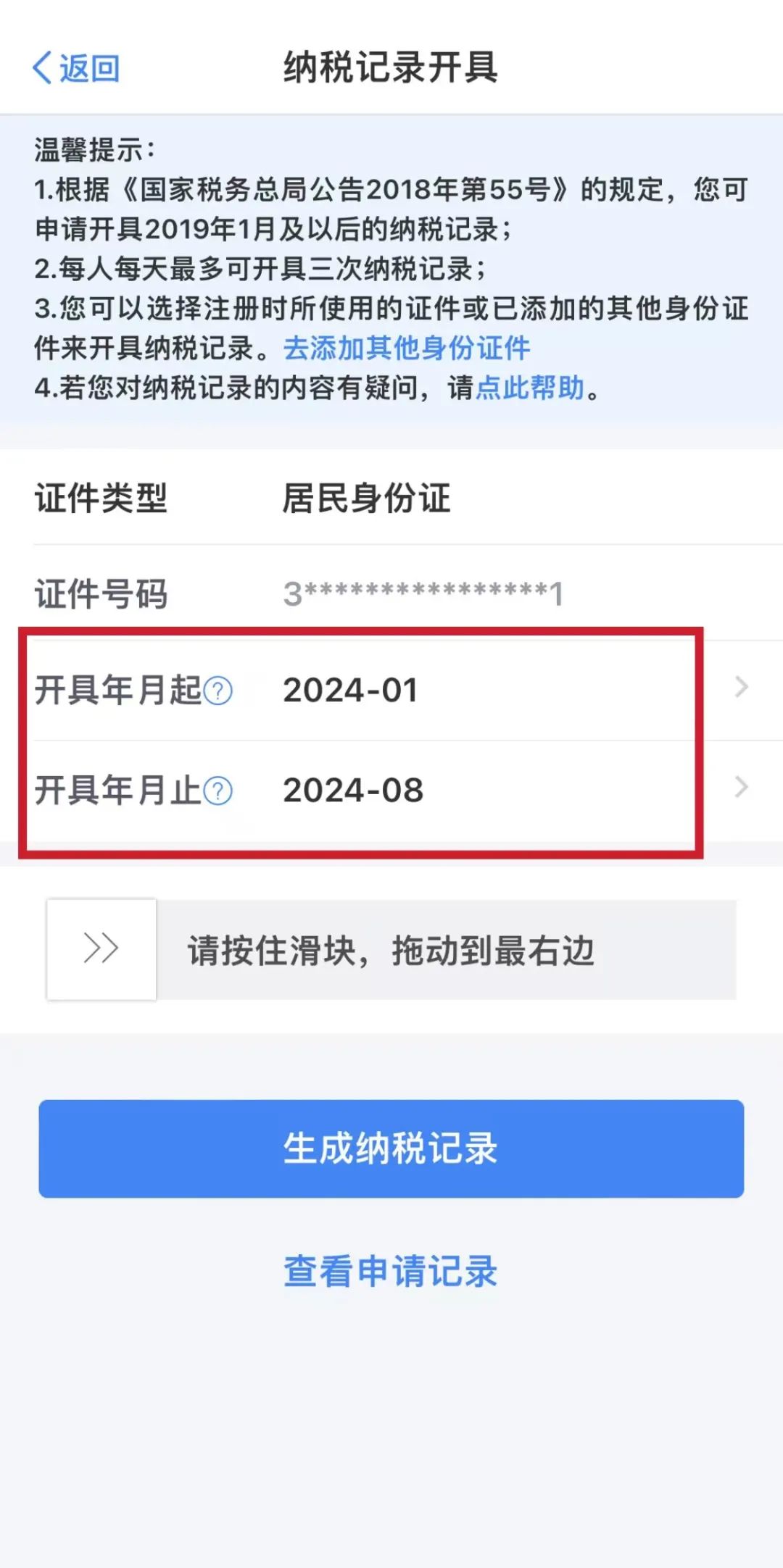Screen dimensions: 783x1568
Task: Click the right chevron on the 开具年月起 row
Action: 740,688
